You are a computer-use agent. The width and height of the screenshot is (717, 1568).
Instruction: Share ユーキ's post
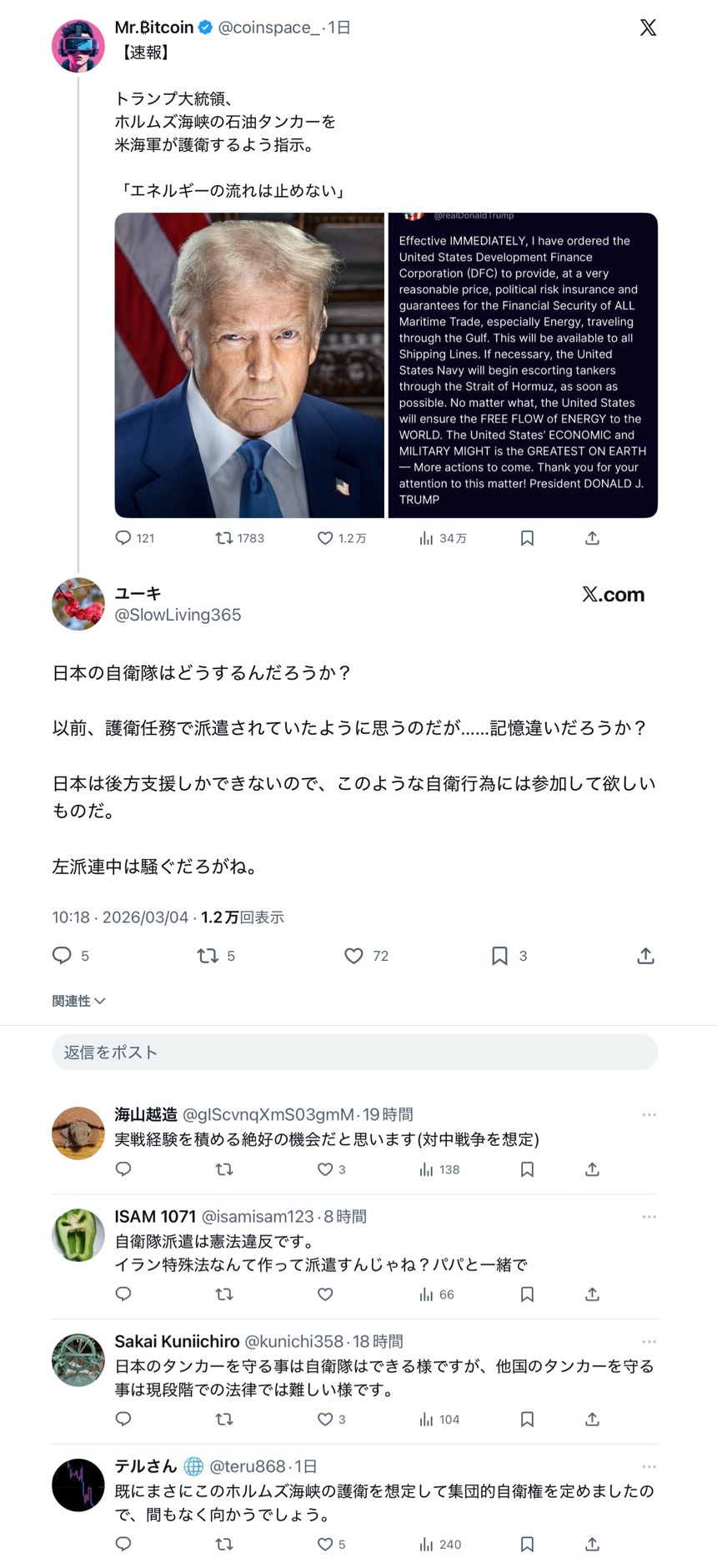645,956
